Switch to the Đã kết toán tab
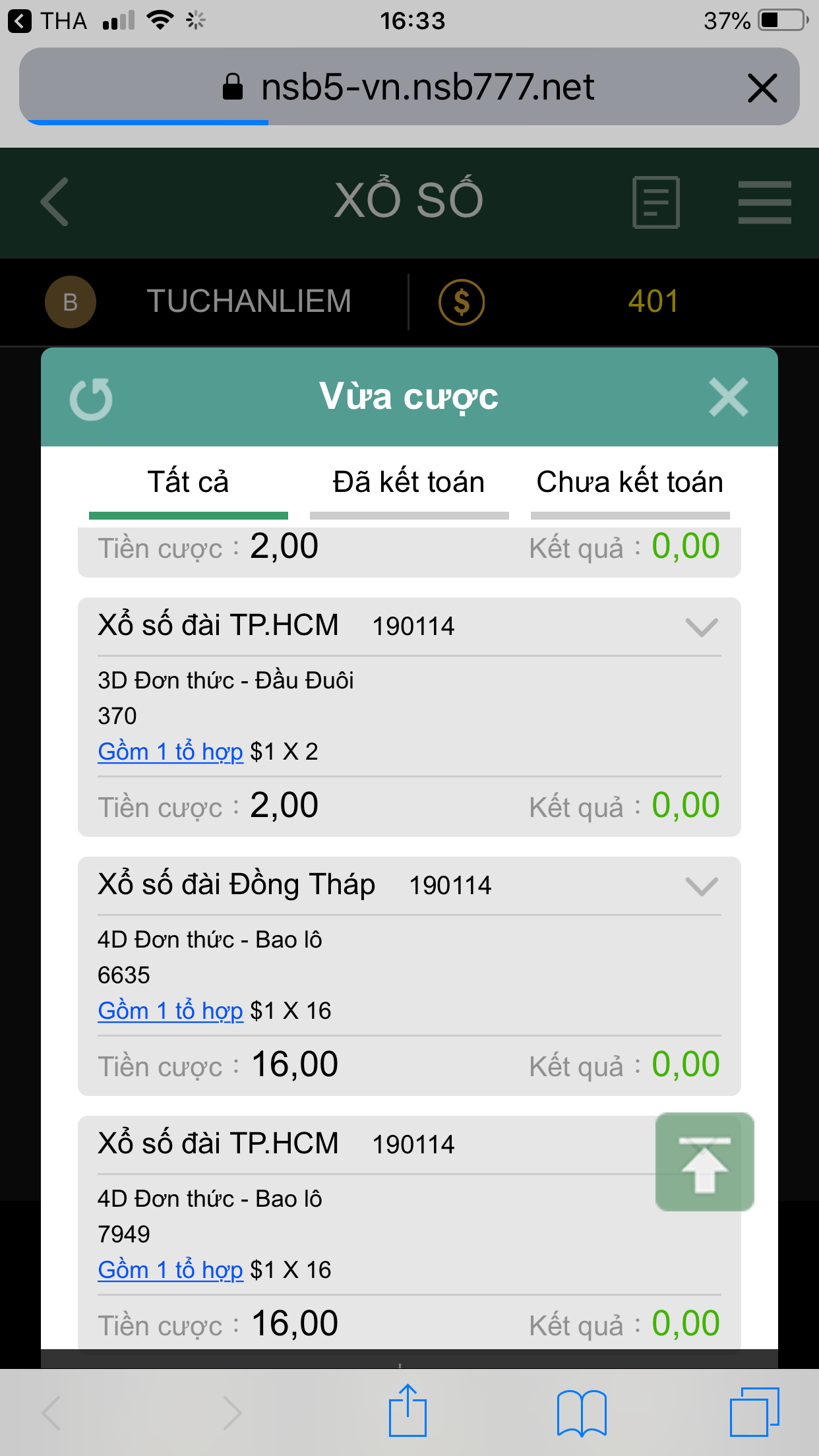 pyautogui.click(x=409, y=483)
